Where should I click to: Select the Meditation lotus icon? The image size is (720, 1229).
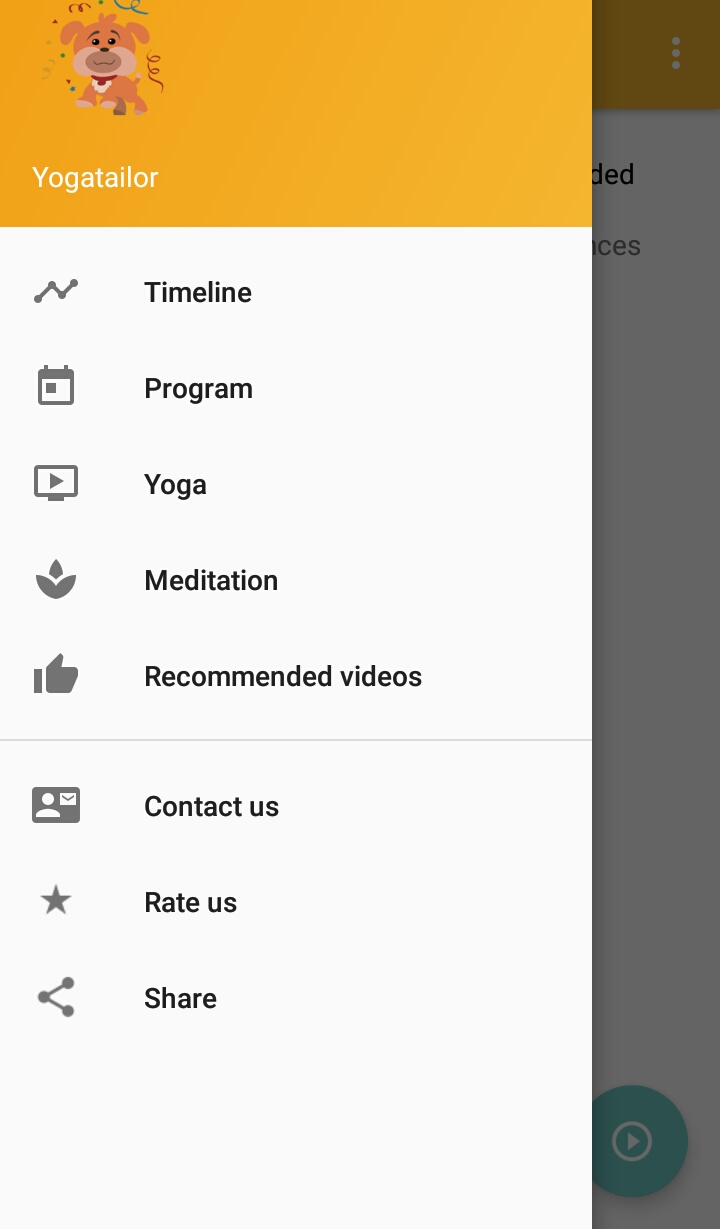pyautogui.click(x=55, y=579)
